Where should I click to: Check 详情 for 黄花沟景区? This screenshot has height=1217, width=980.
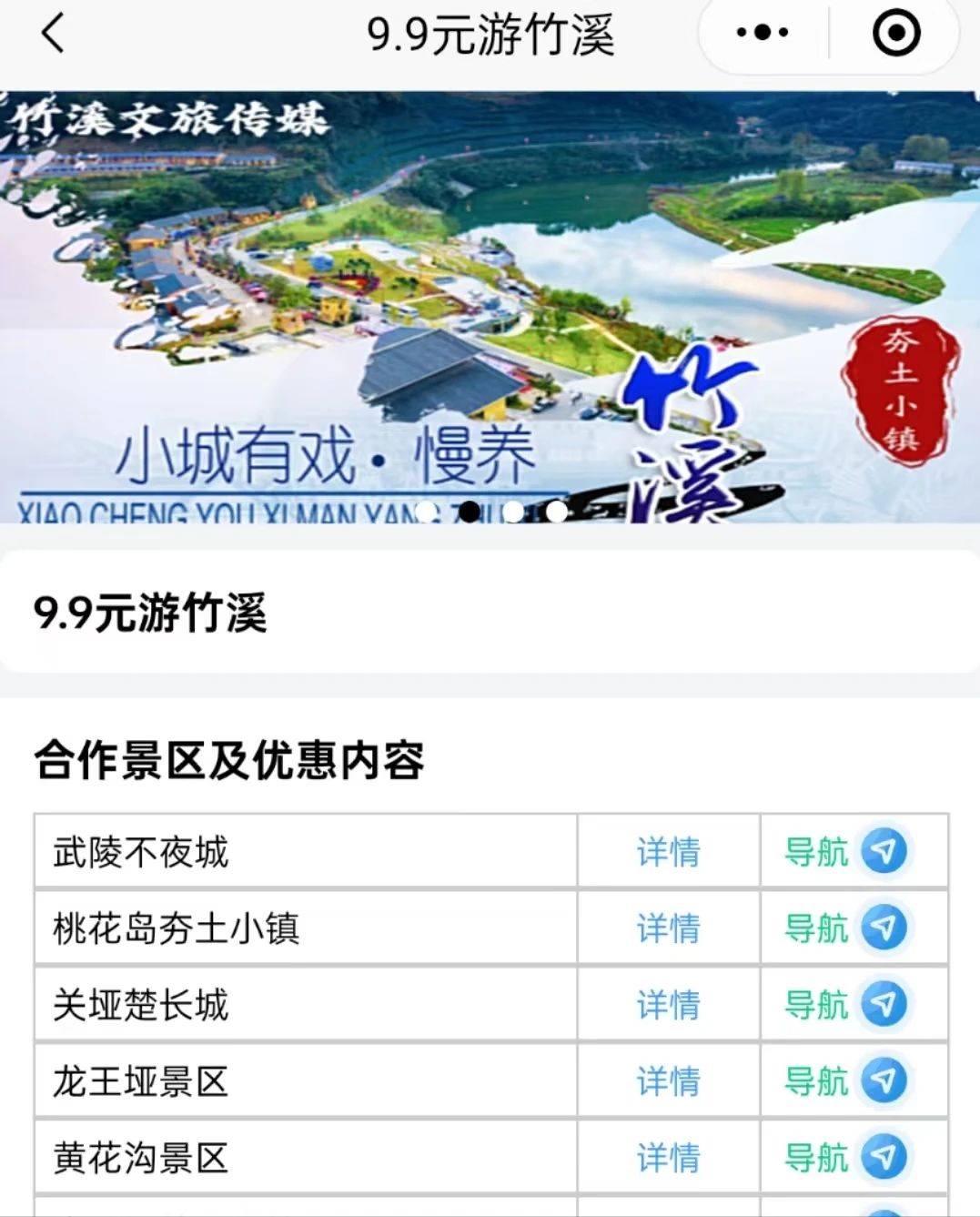tap(668, 1158)
